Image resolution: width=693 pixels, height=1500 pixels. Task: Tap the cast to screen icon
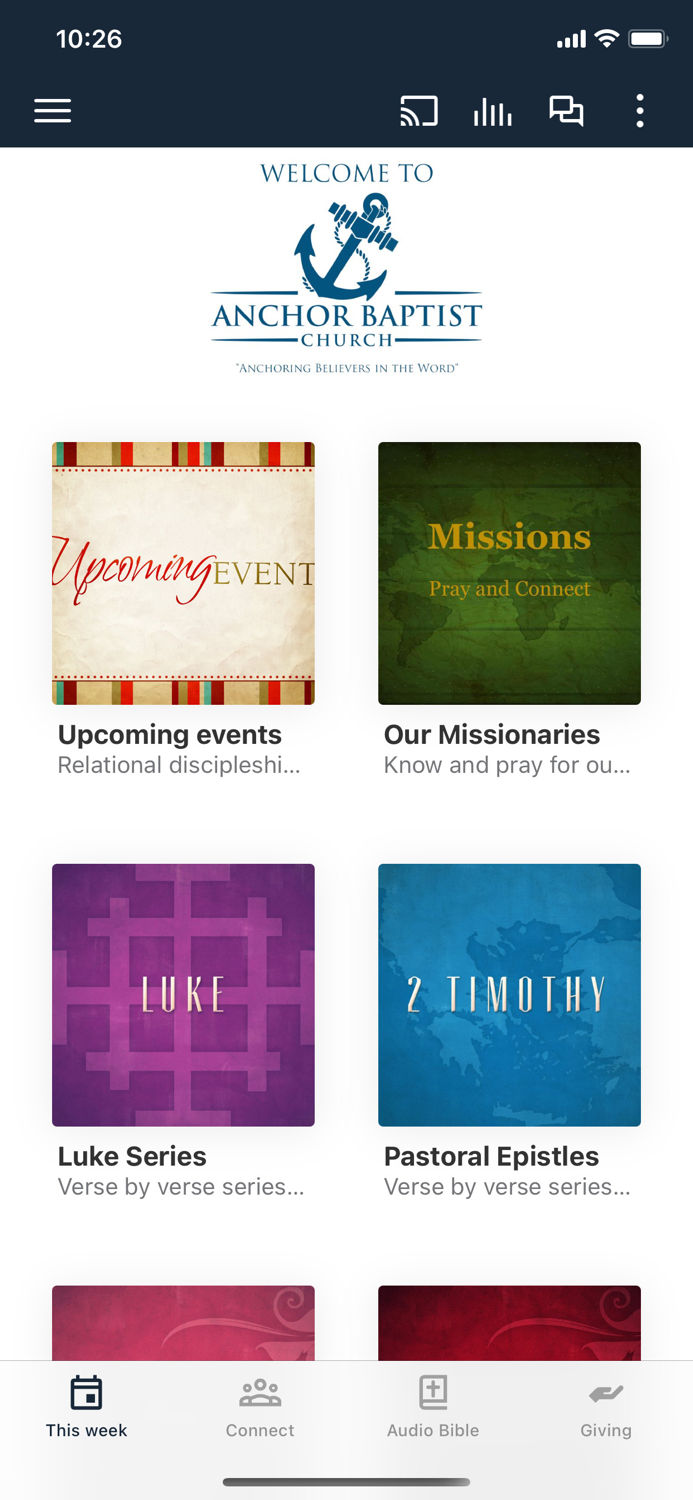point(419,111)
